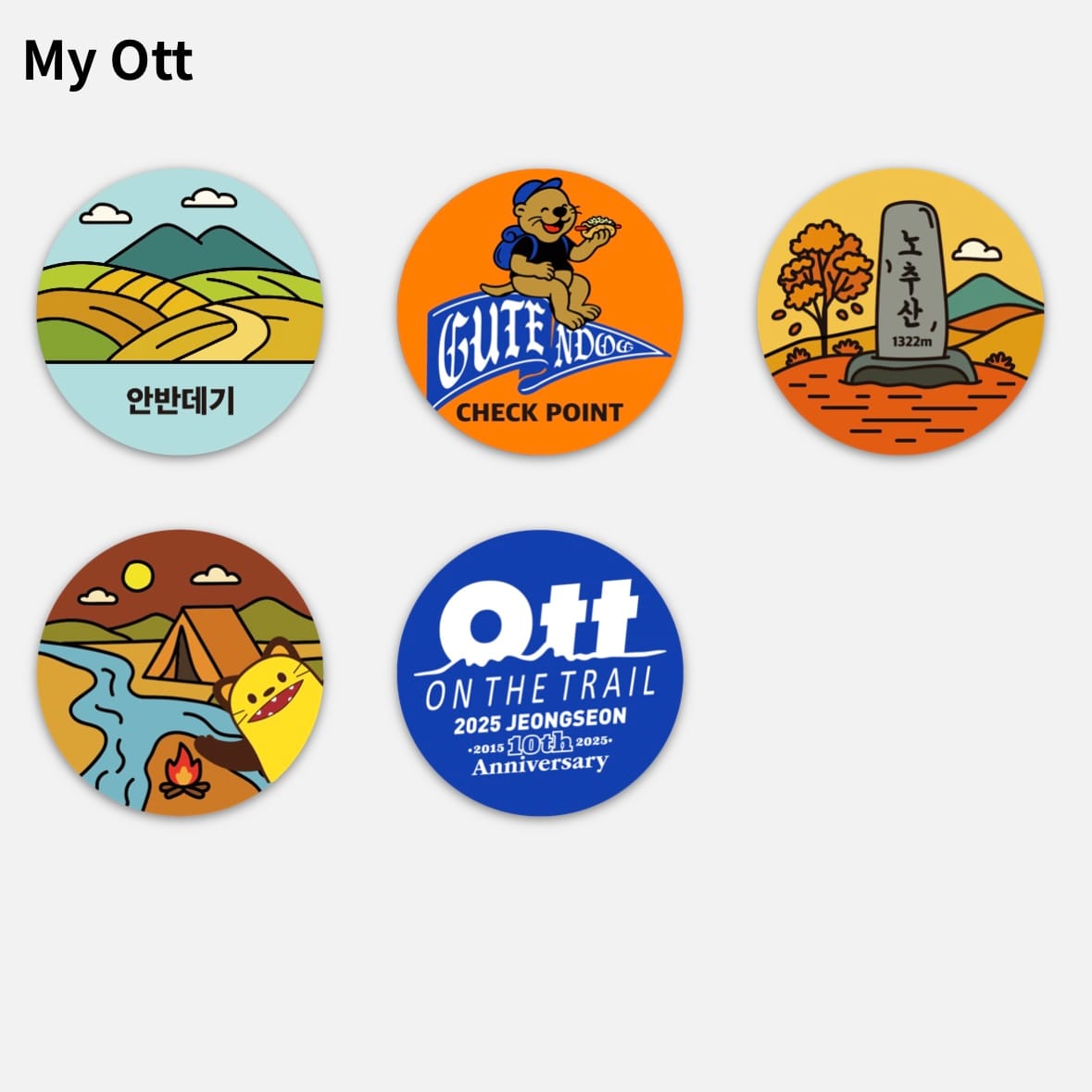Select the 노추산 1322m badge
This screenshot has width=1092, height=1092.
click(x=900, y=311)
